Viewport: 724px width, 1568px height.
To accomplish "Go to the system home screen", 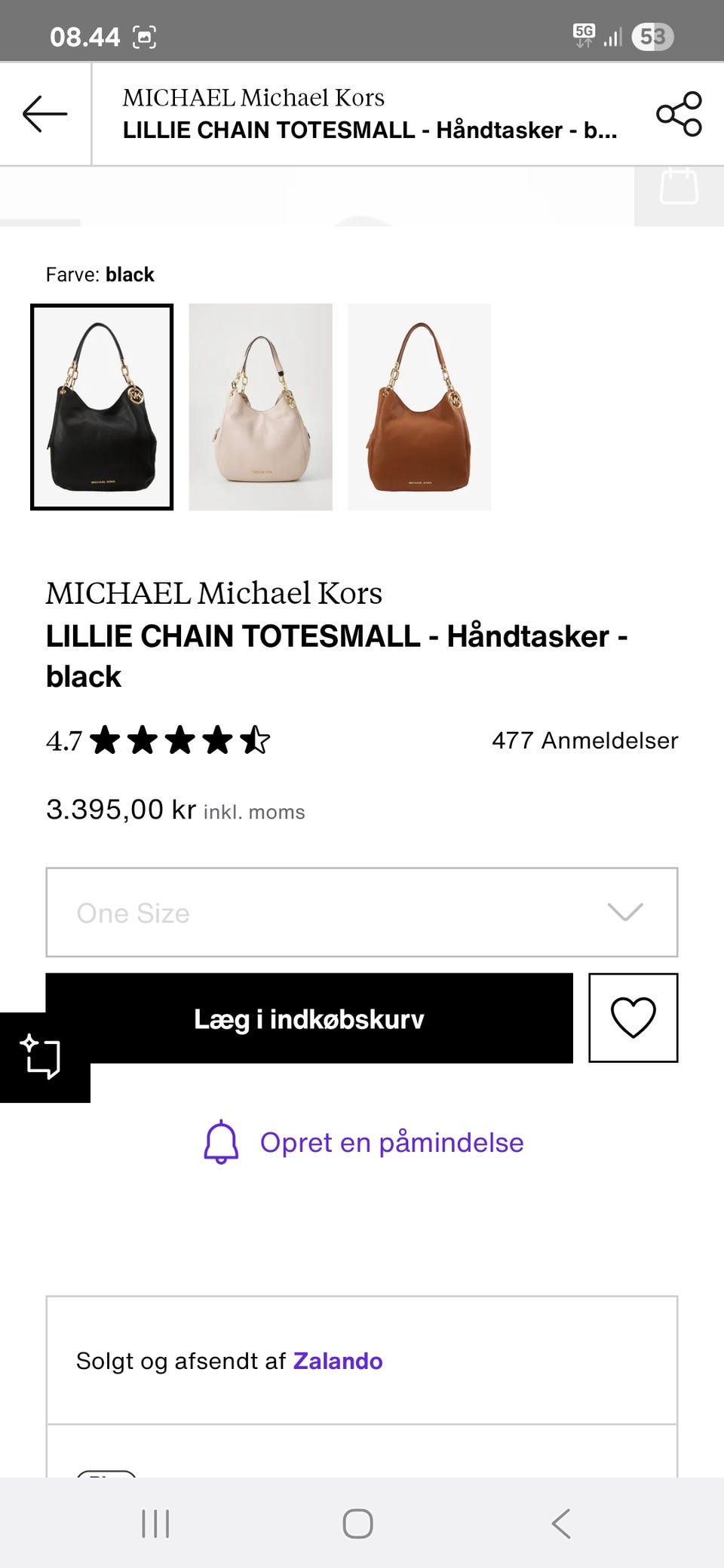I will [357, 1524].
